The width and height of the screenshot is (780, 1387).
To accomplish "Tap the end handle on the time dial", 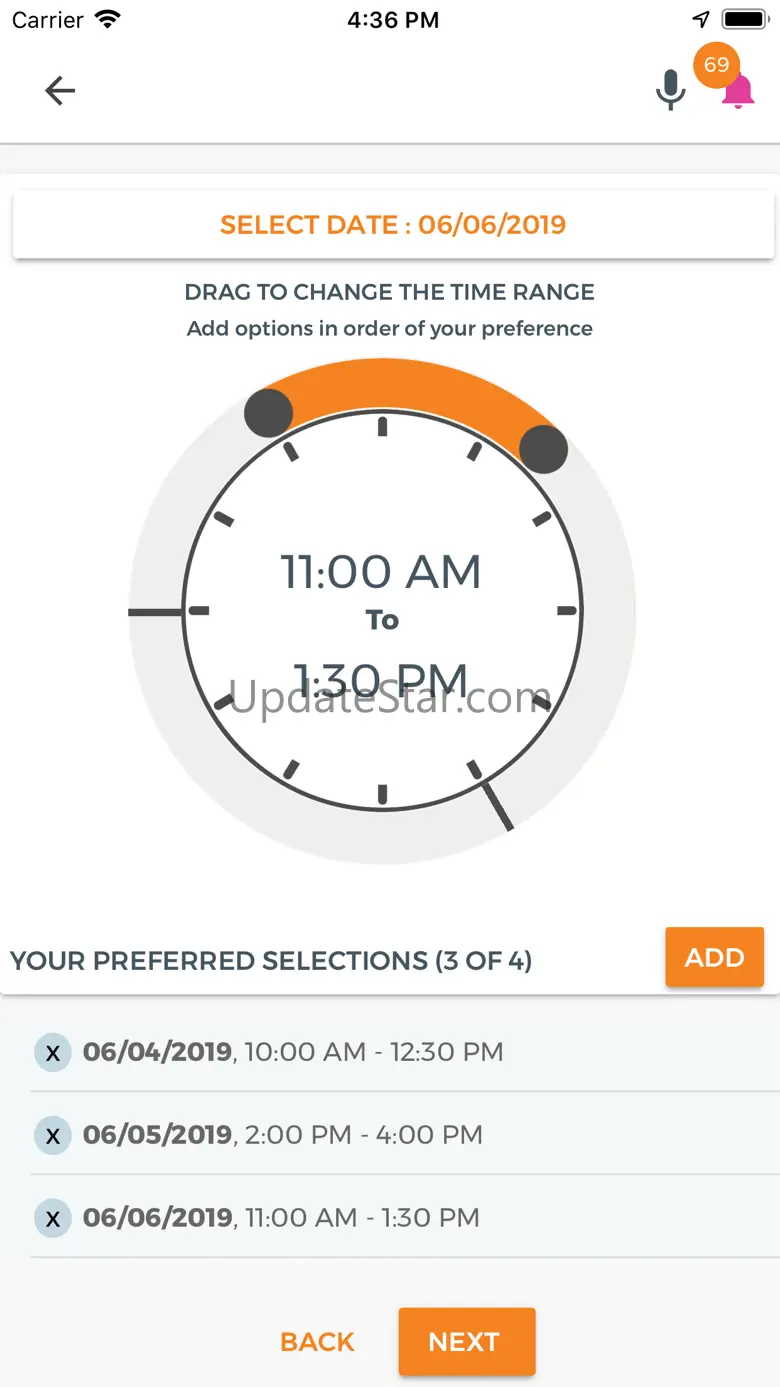I will 543,449.
